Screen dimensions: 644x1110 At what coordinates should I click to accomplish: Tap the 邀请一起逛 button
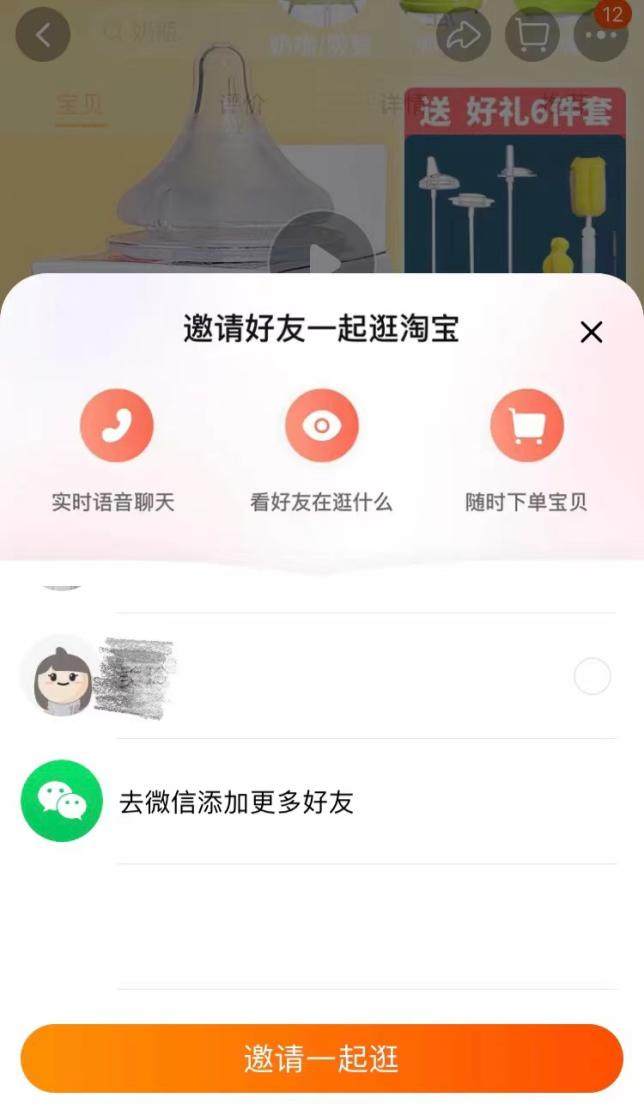pyautogui.click(x=322, y=1058)
